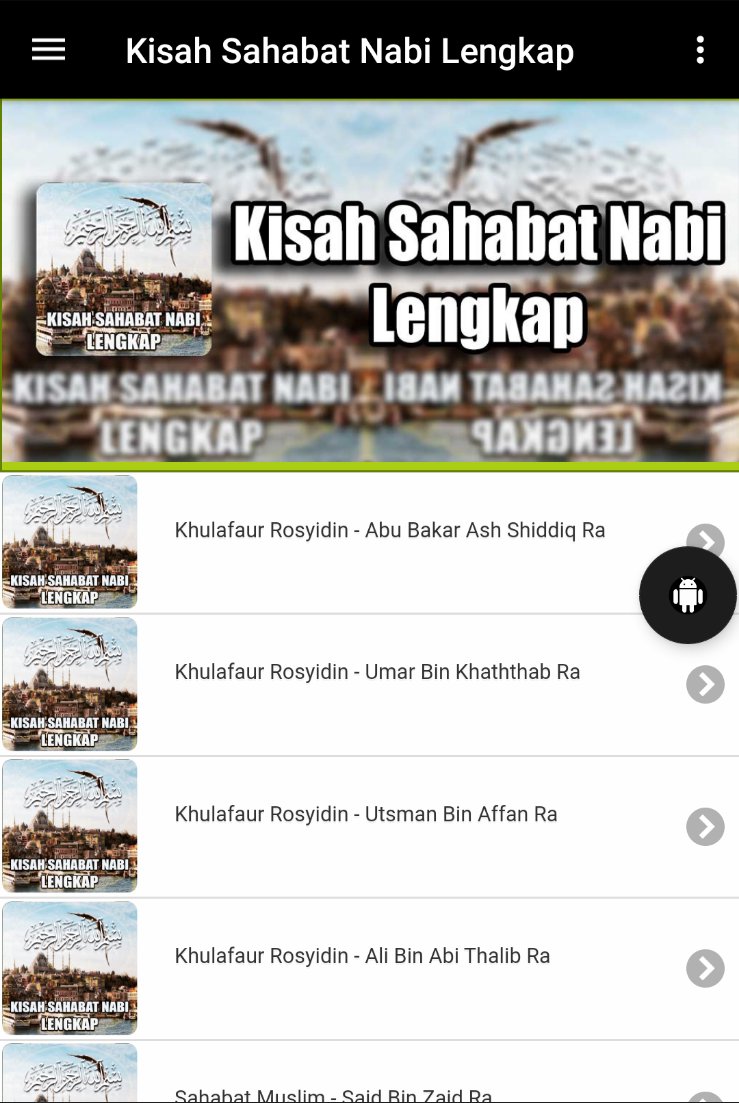Screen dimensions: 739x1103
Task: Tap the Kisah Sahabat Nabi Lengkap title
Action: pyautogui.click(x=349, y=50)
